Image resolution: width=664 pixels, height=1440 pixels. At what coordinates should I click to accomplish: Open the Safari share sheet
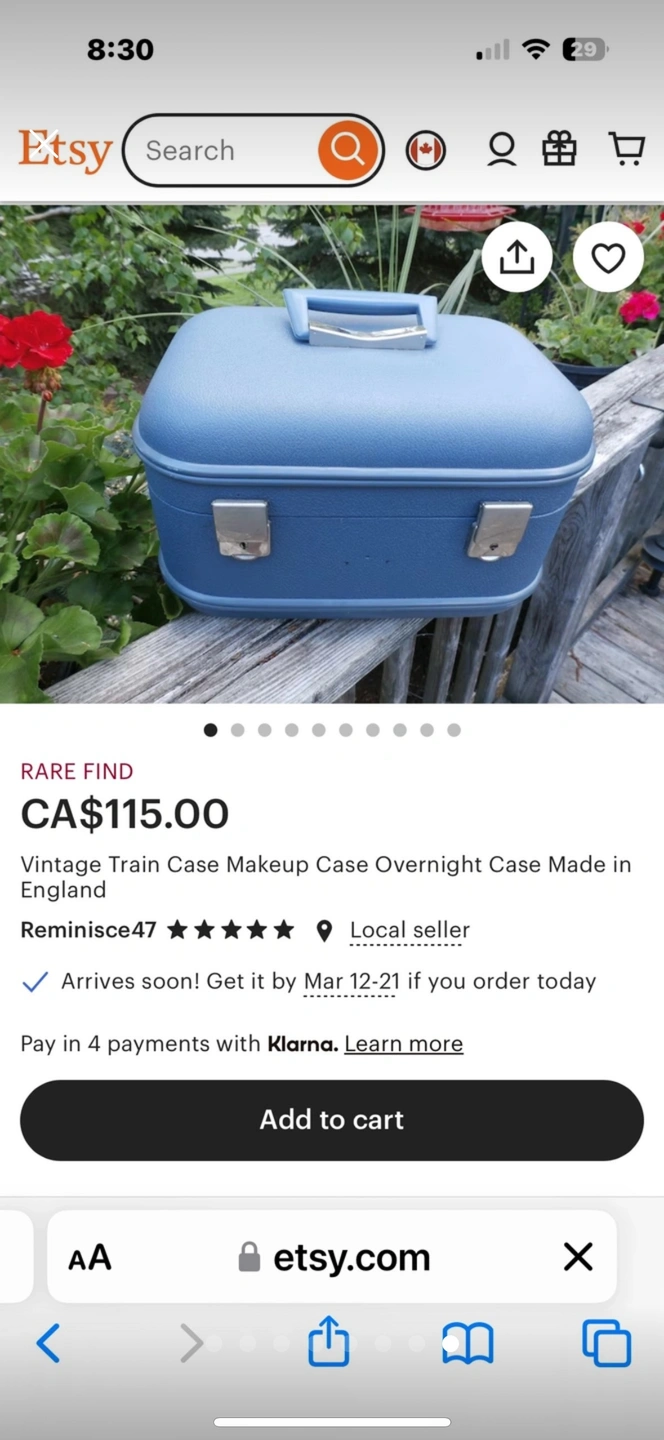coord(328,1341)
